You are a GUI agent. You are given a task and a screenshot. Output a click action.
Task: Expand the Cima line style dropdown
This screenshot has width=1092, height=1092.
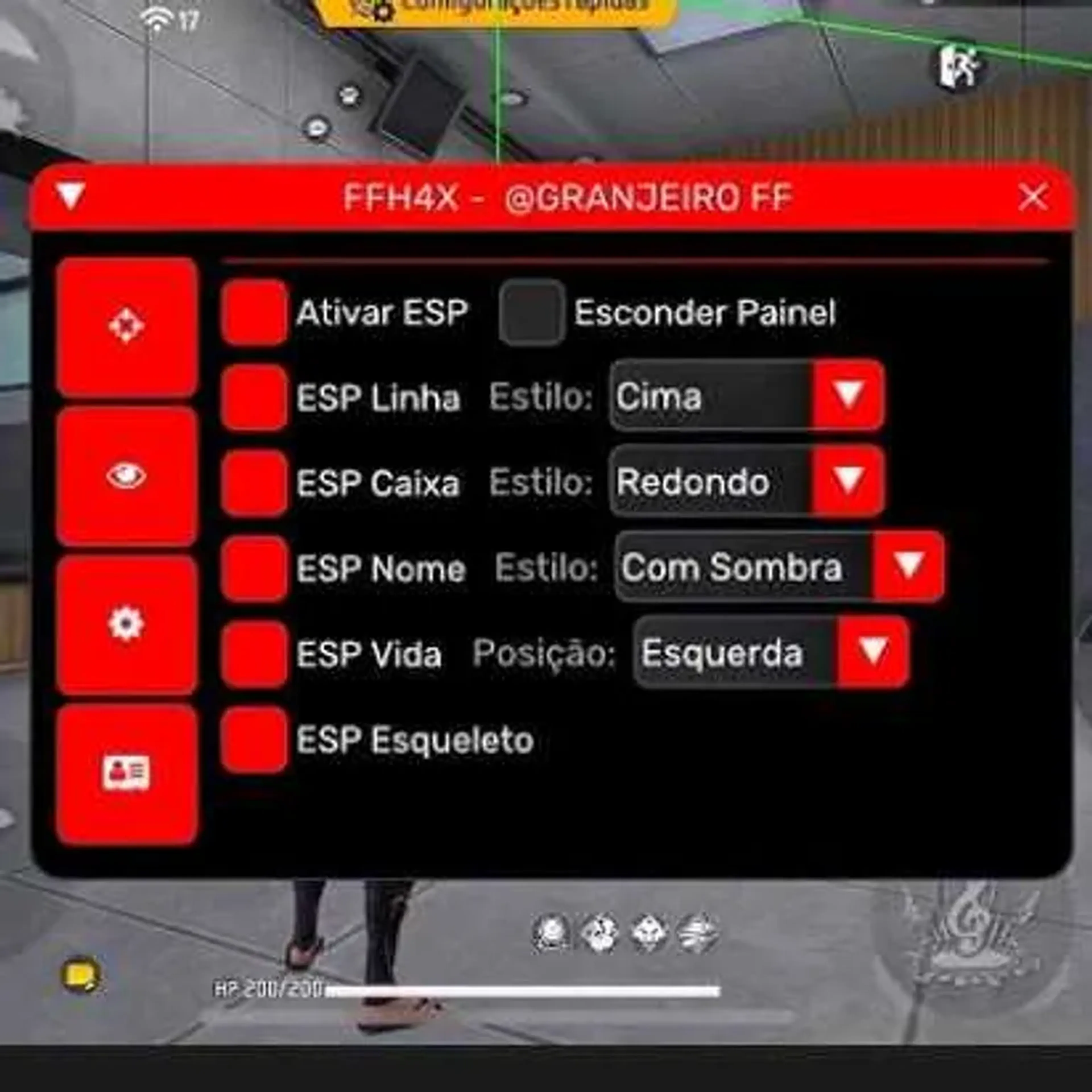click(x=848, y=396)
